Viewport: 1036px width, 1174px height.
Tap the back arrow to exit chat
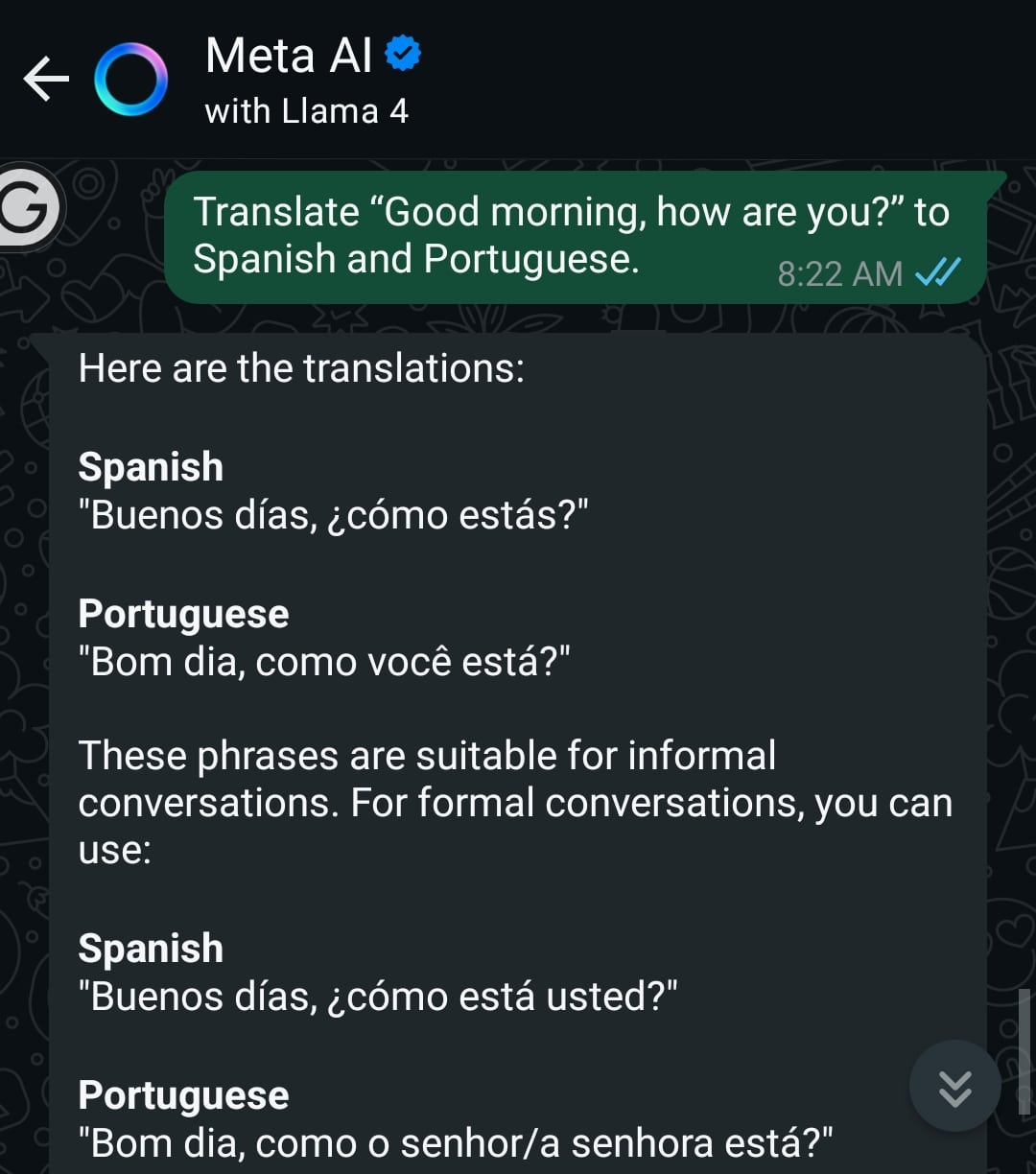(x=46, y=81)
